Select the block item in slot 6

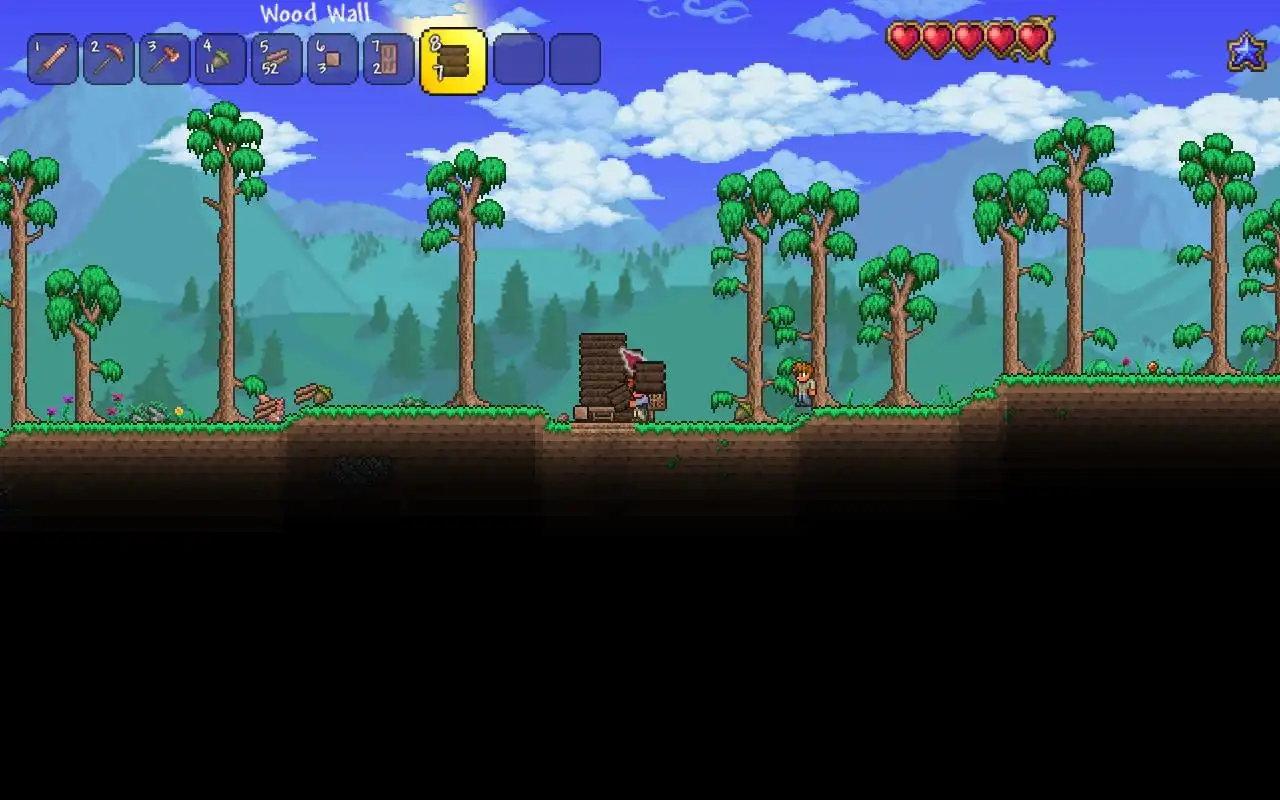point(332,59)
